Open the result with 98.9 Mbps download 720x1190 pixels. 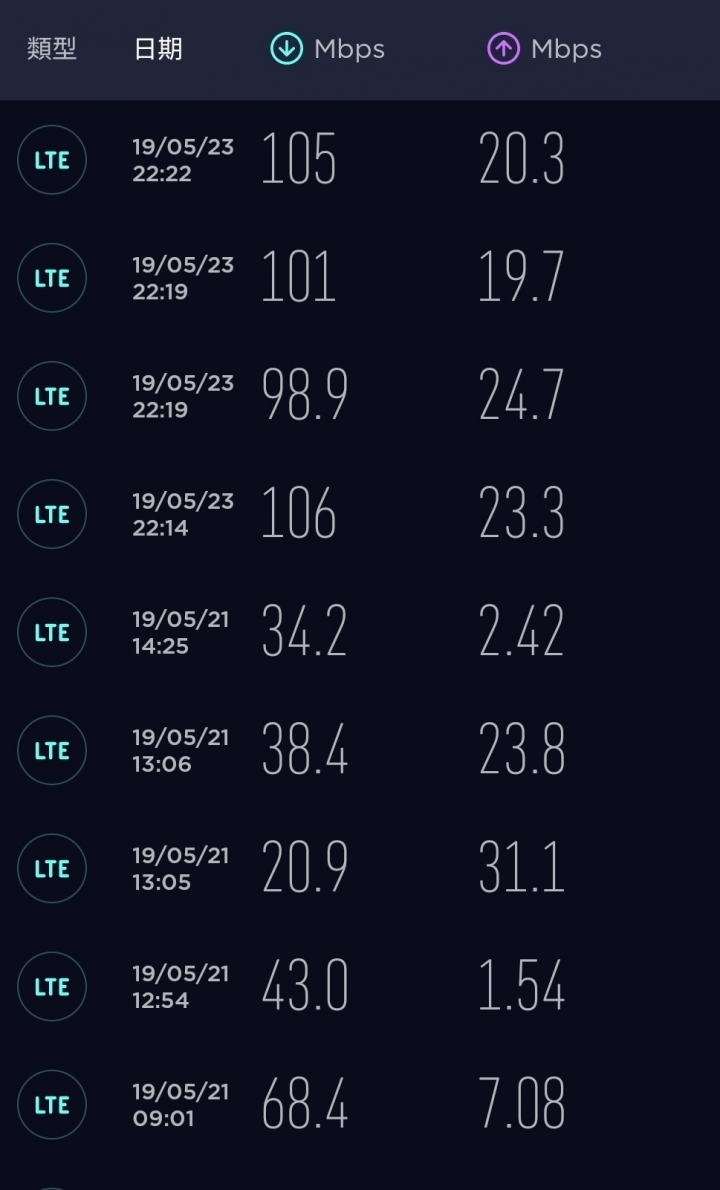click(360, 395)
